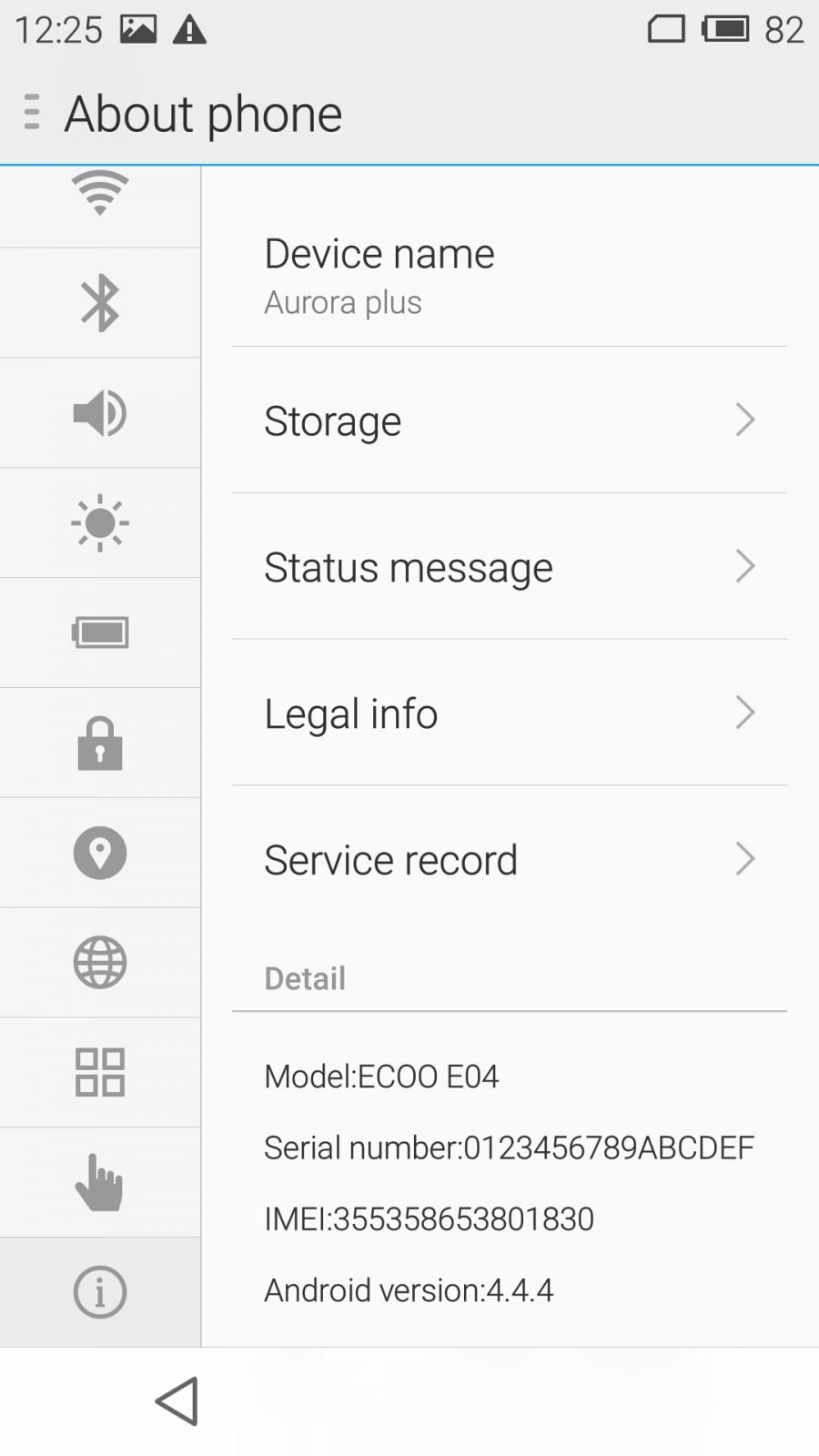Select the globe language section
The width and height of the screenshot is (819, 1456).
point(100,963)
